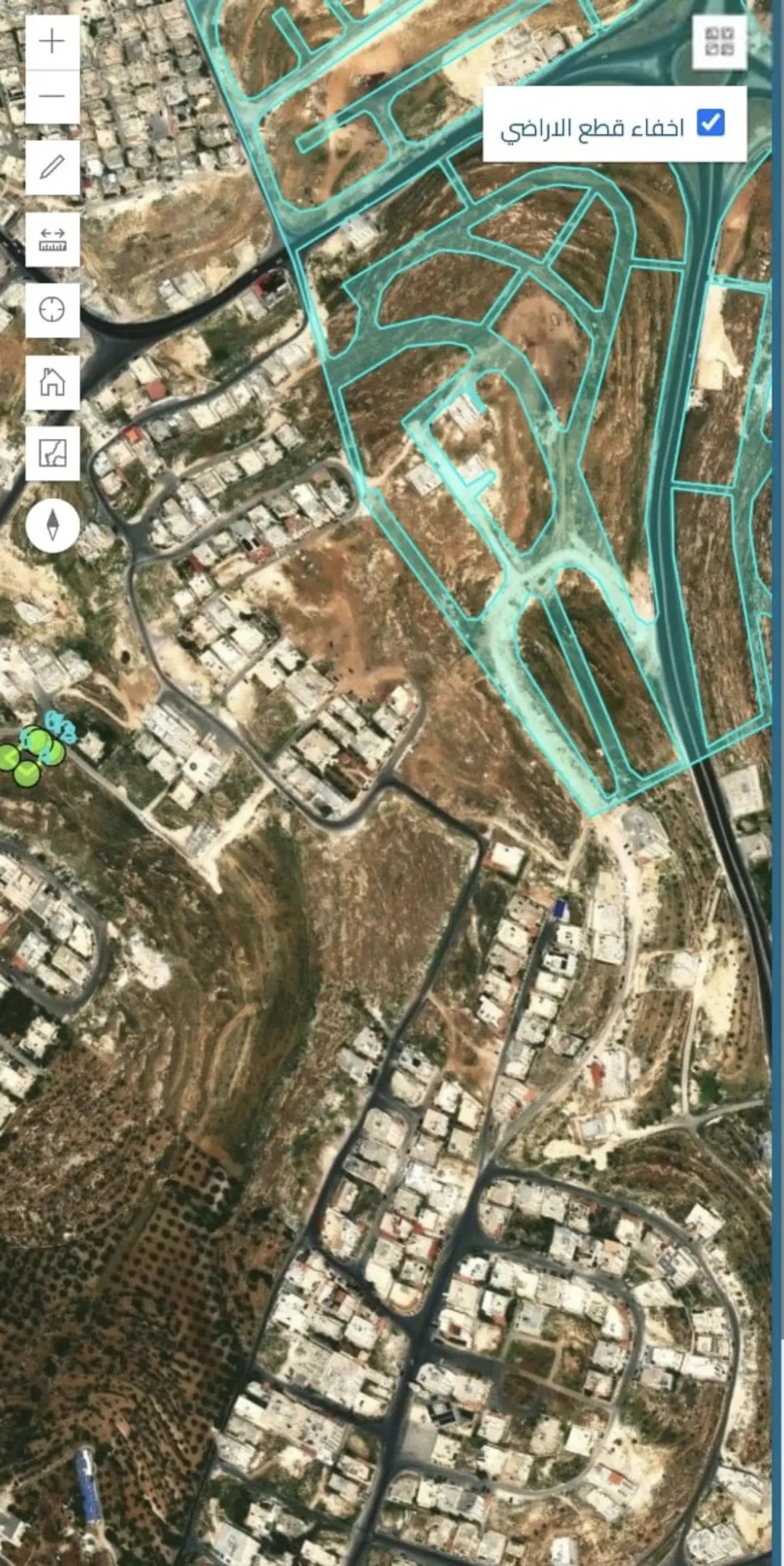This screenshot has height=1566, width=784.
Task: Return to the home map extent
Action: point(52,382)
